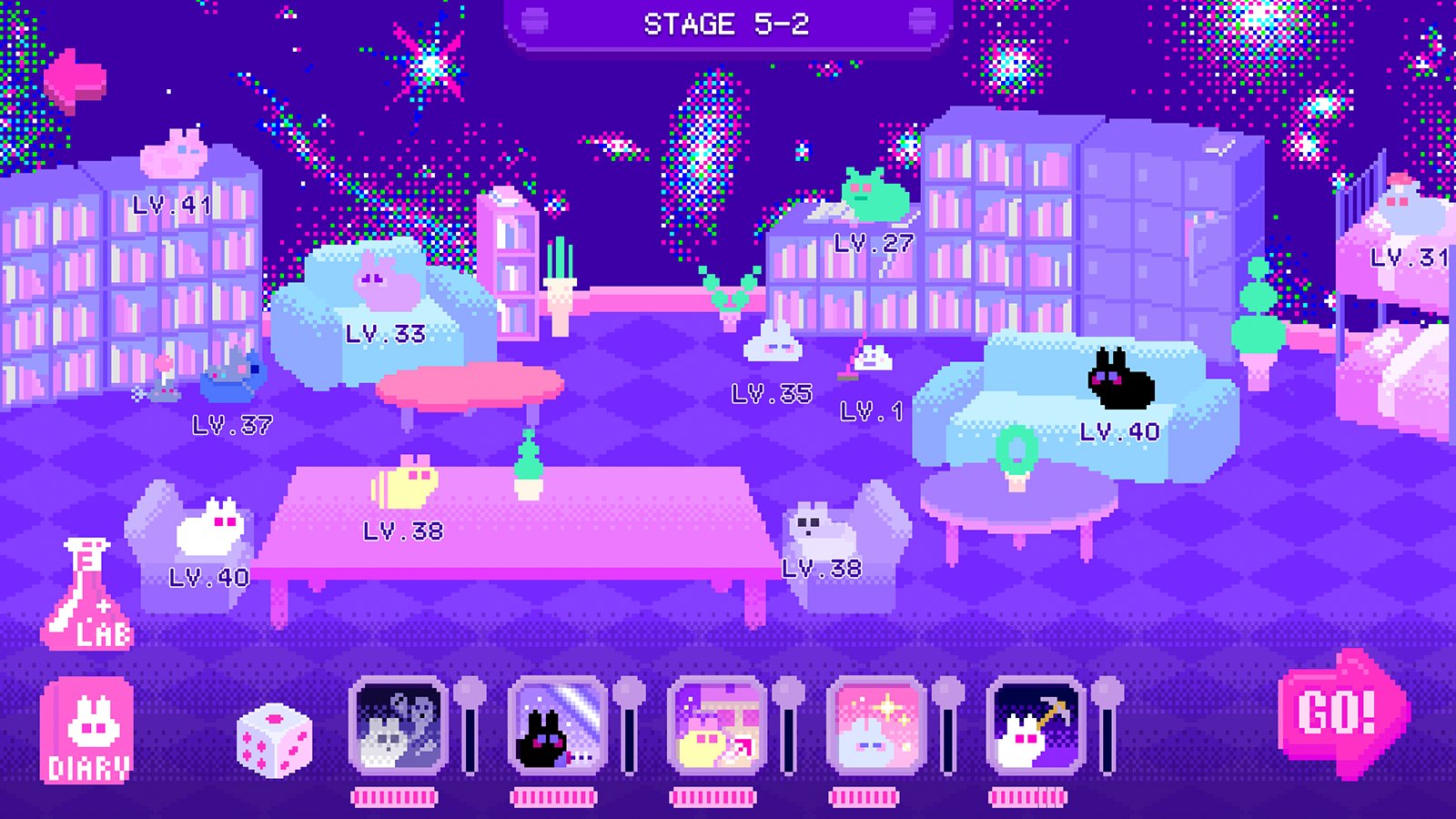The image size is (1456, 819).
Task: Roll the dice icon
Action: click(274, 742)
